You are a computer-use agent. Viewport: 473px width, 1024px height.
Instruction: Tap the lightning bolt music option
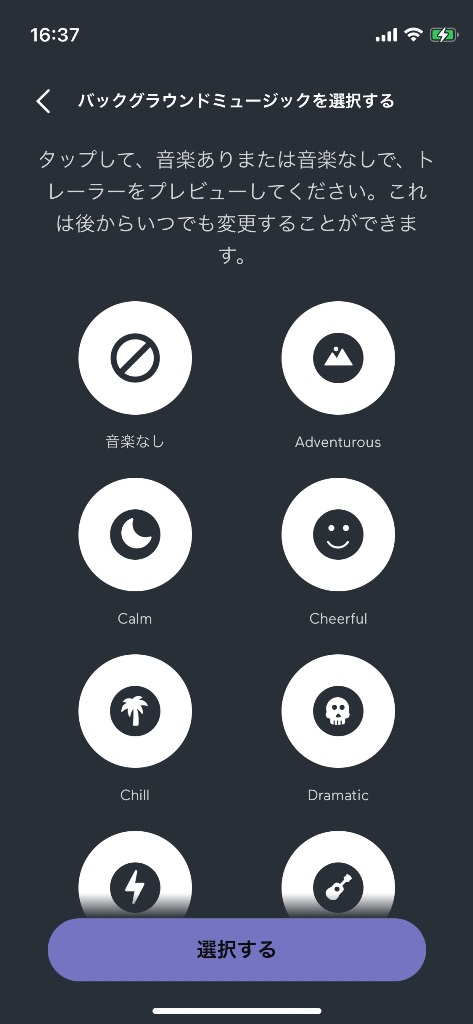(135, 878)
